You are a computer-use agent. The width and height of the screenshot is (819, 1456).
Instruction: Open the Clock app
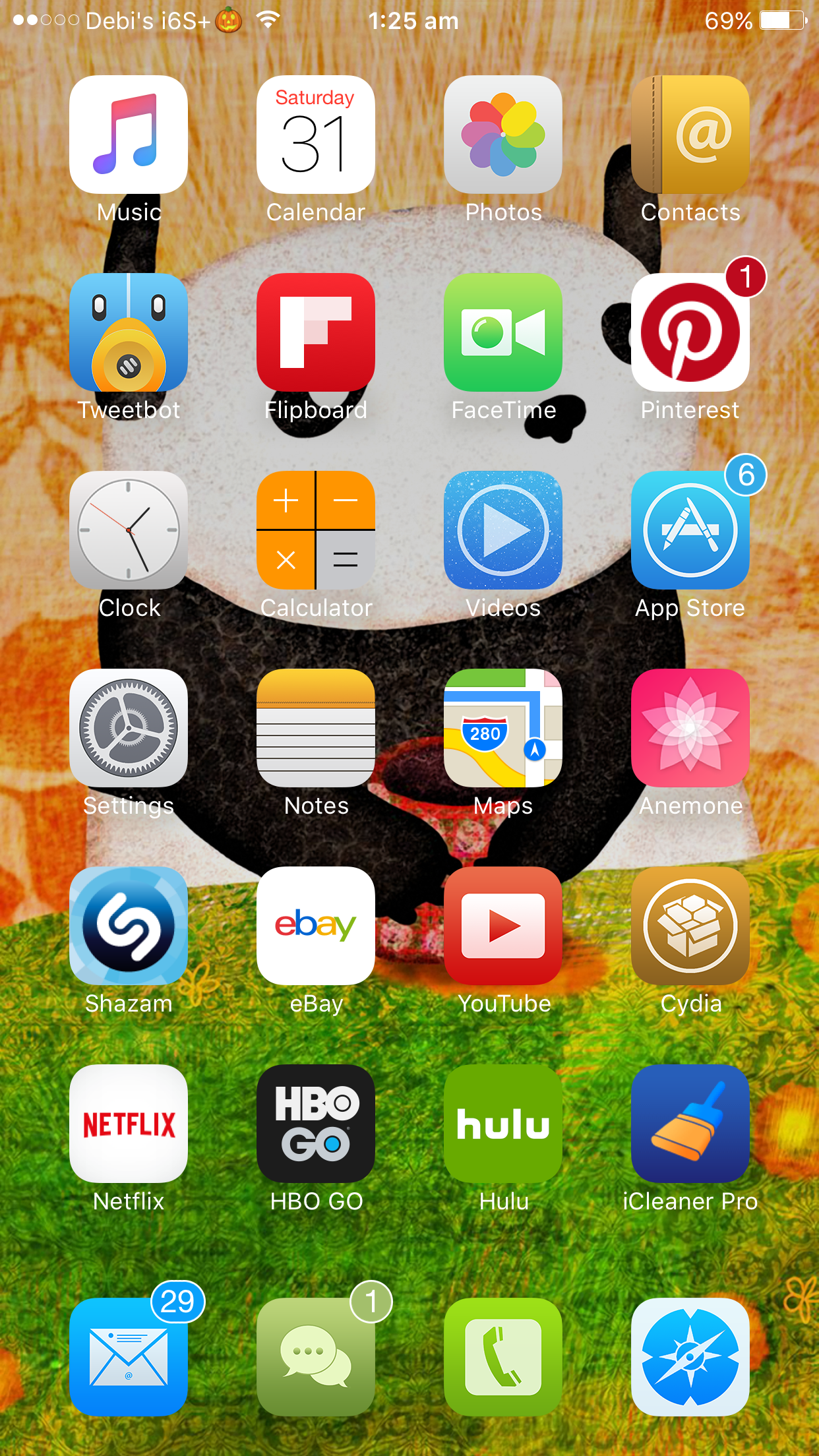129,530
